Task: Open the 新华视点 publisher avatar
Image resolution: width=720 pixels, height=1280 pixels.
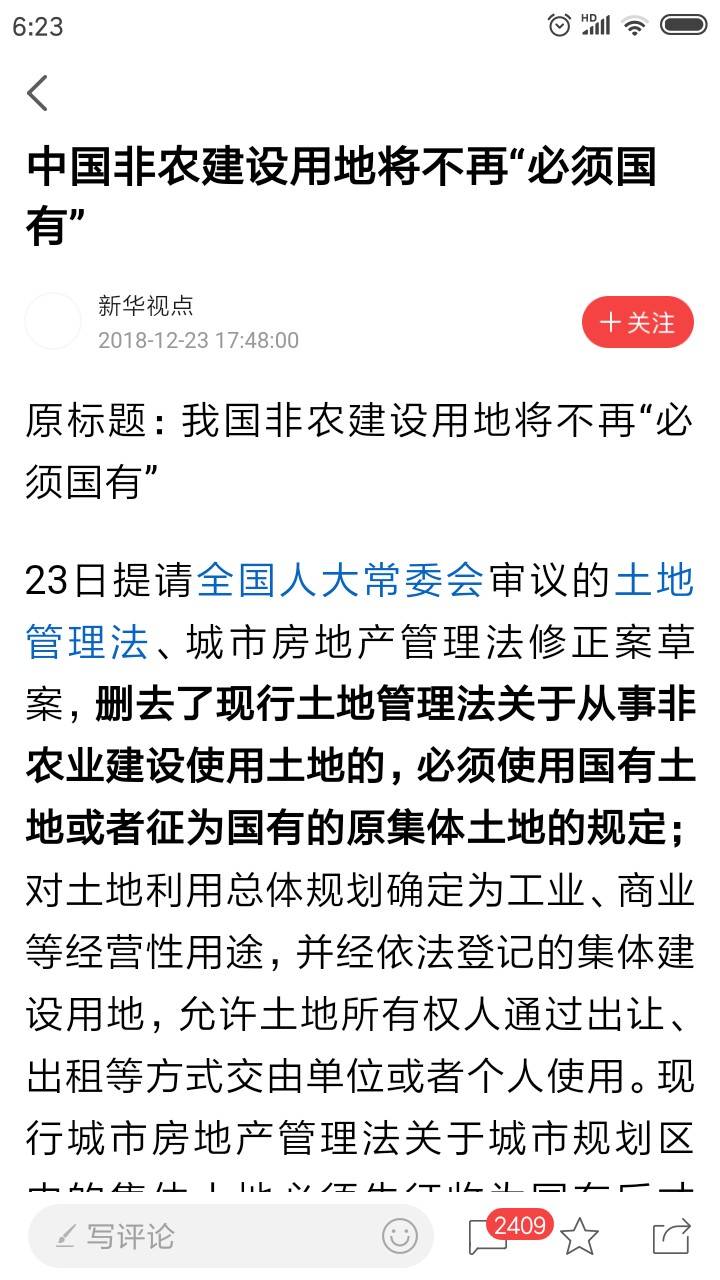Action: (53, 321)
